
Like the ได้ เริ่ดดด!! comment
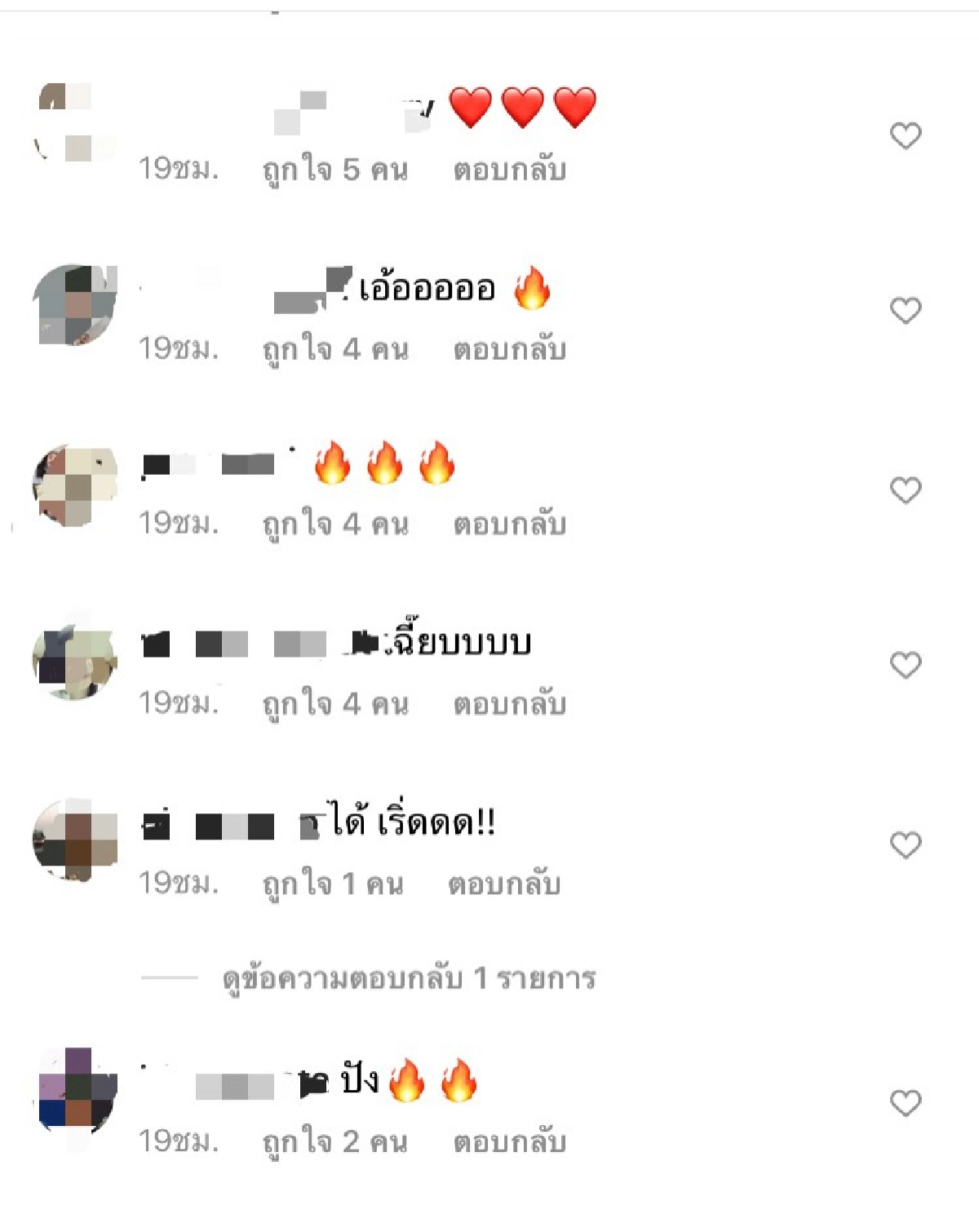[905, 845]
